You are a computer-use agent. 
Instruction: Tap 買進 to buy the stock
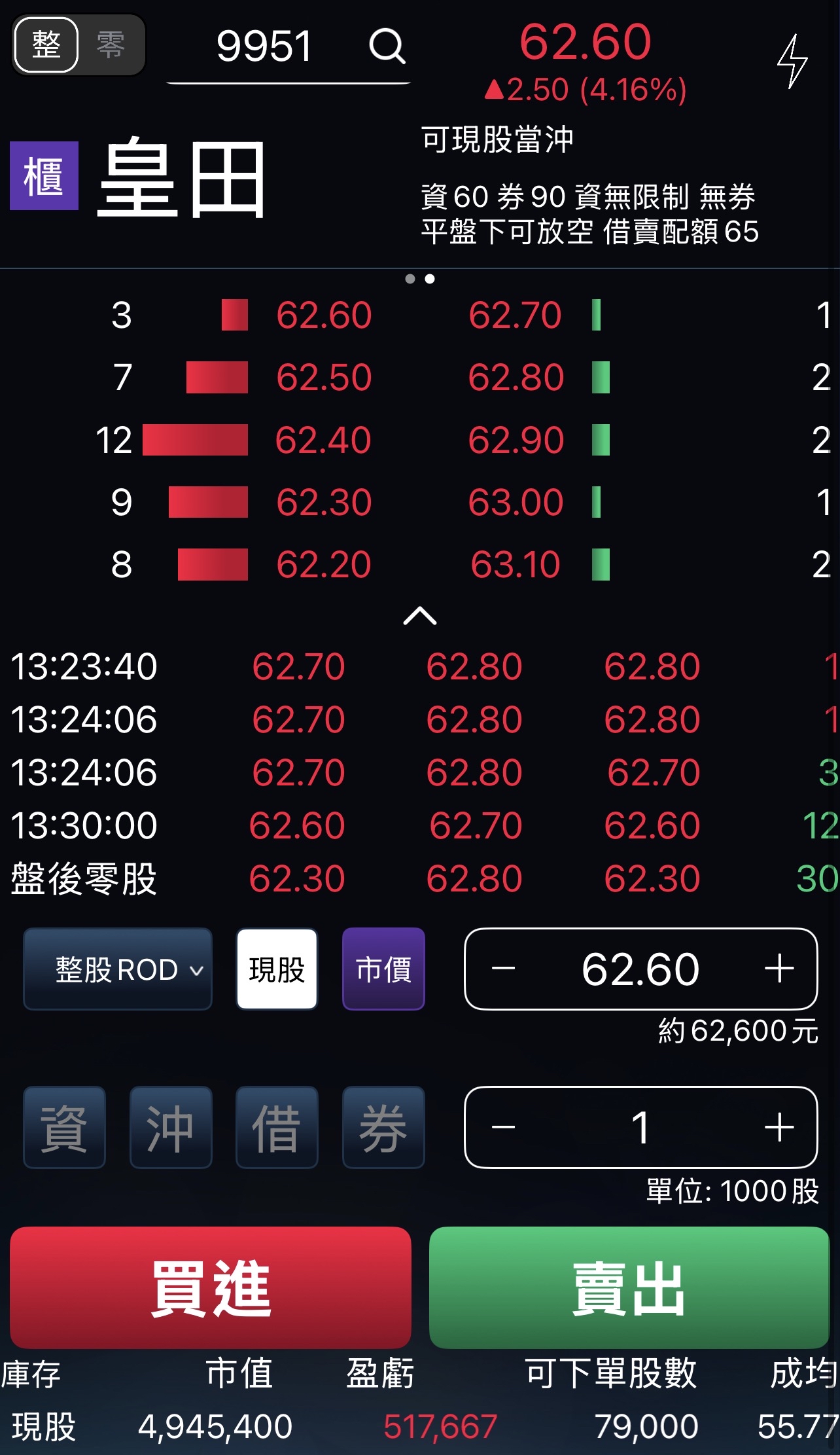[x=211, y=1287]
